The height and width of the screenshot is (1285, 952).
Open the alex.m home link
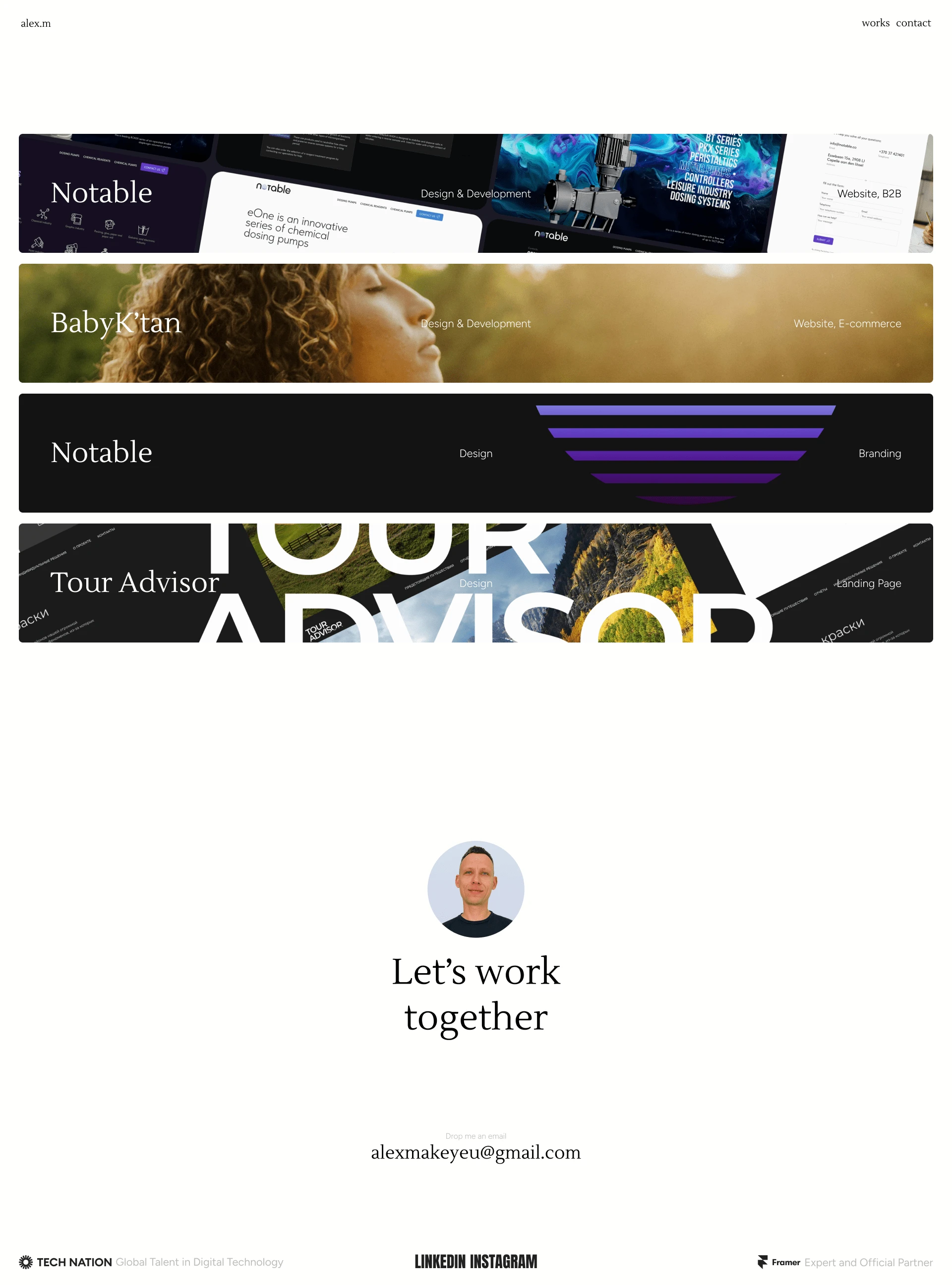point(36,24)
